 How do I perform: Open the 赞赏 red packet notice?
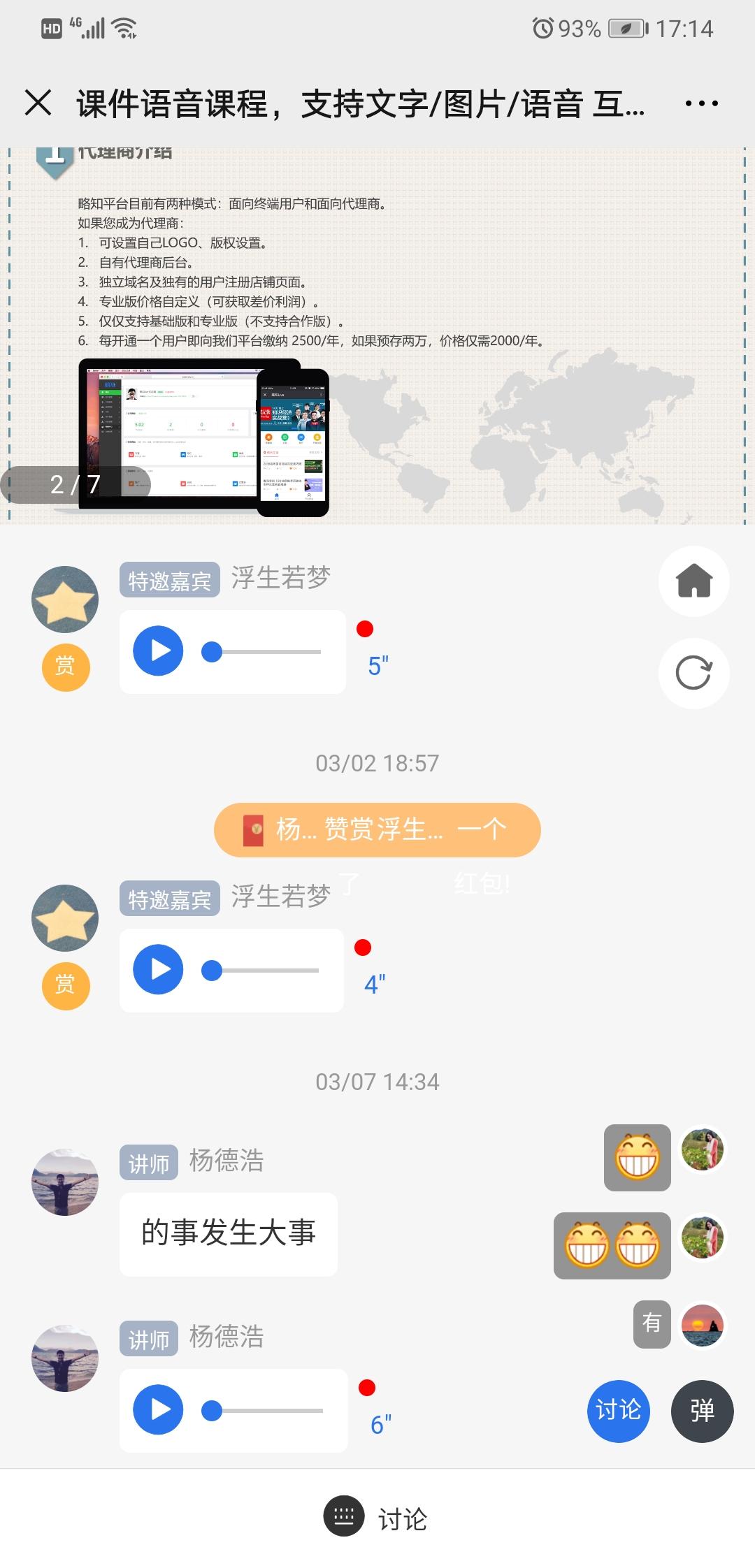pyautogui.click(x=377, y=830)
